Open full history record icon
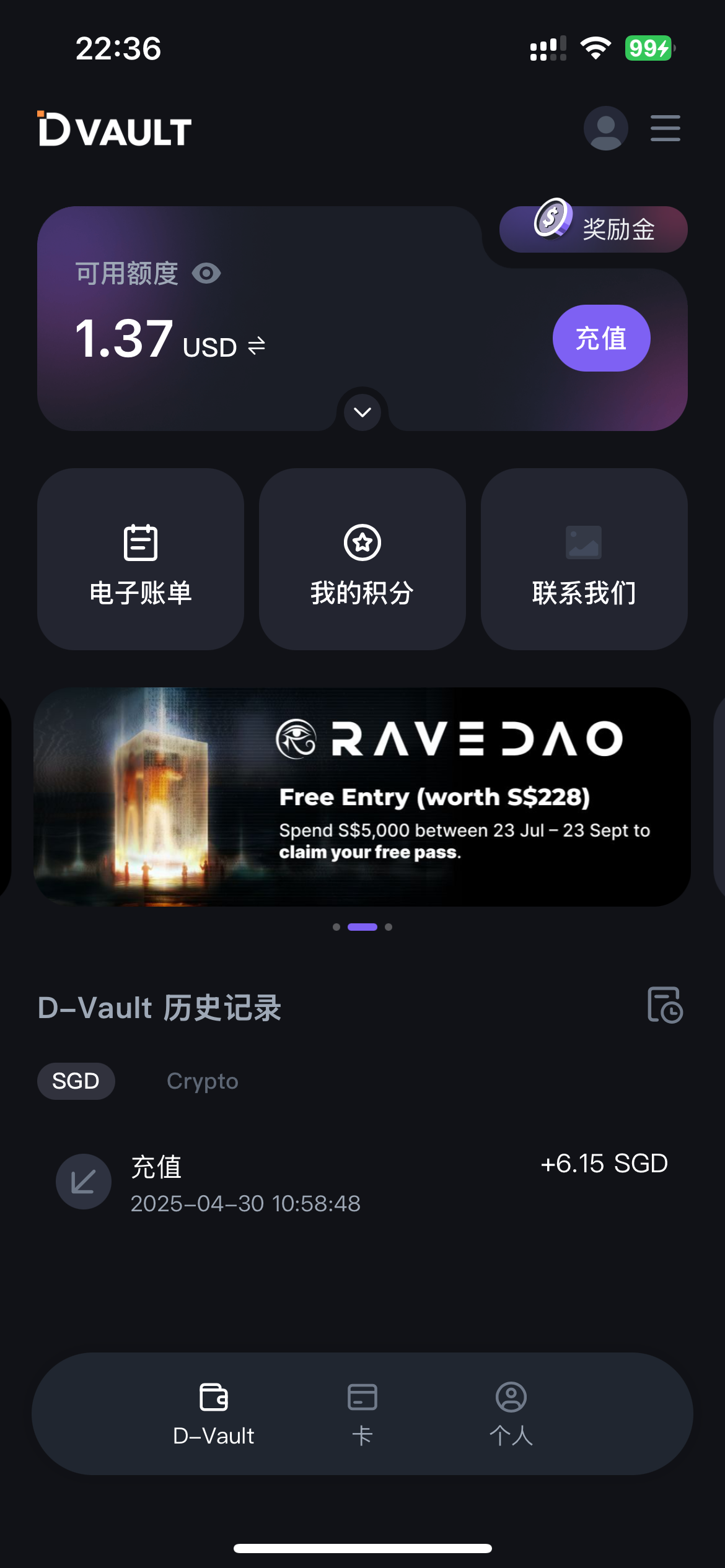Viewport: 725px width, 1568px height. pyautogui.click(x=665, y=1005)
